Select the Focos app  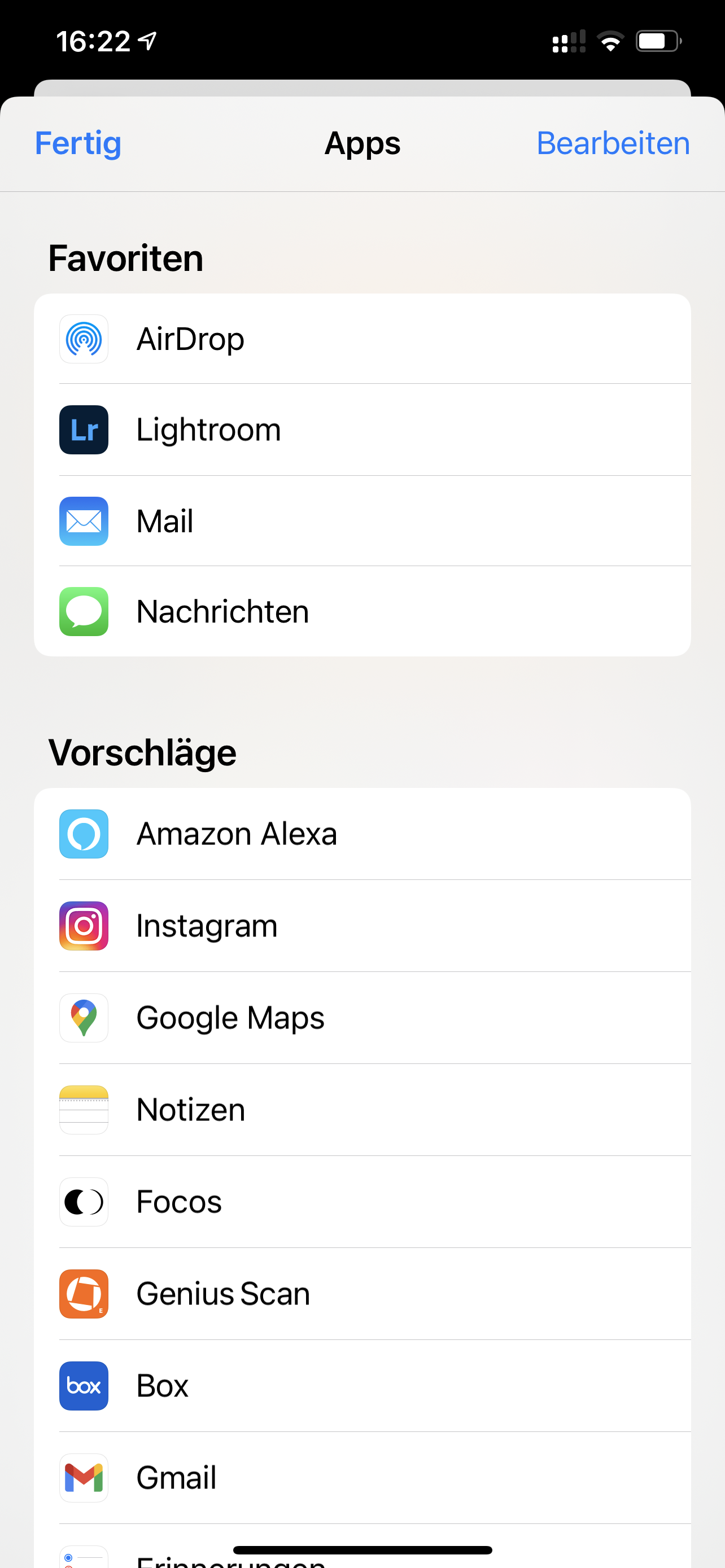coord(361,1202)
